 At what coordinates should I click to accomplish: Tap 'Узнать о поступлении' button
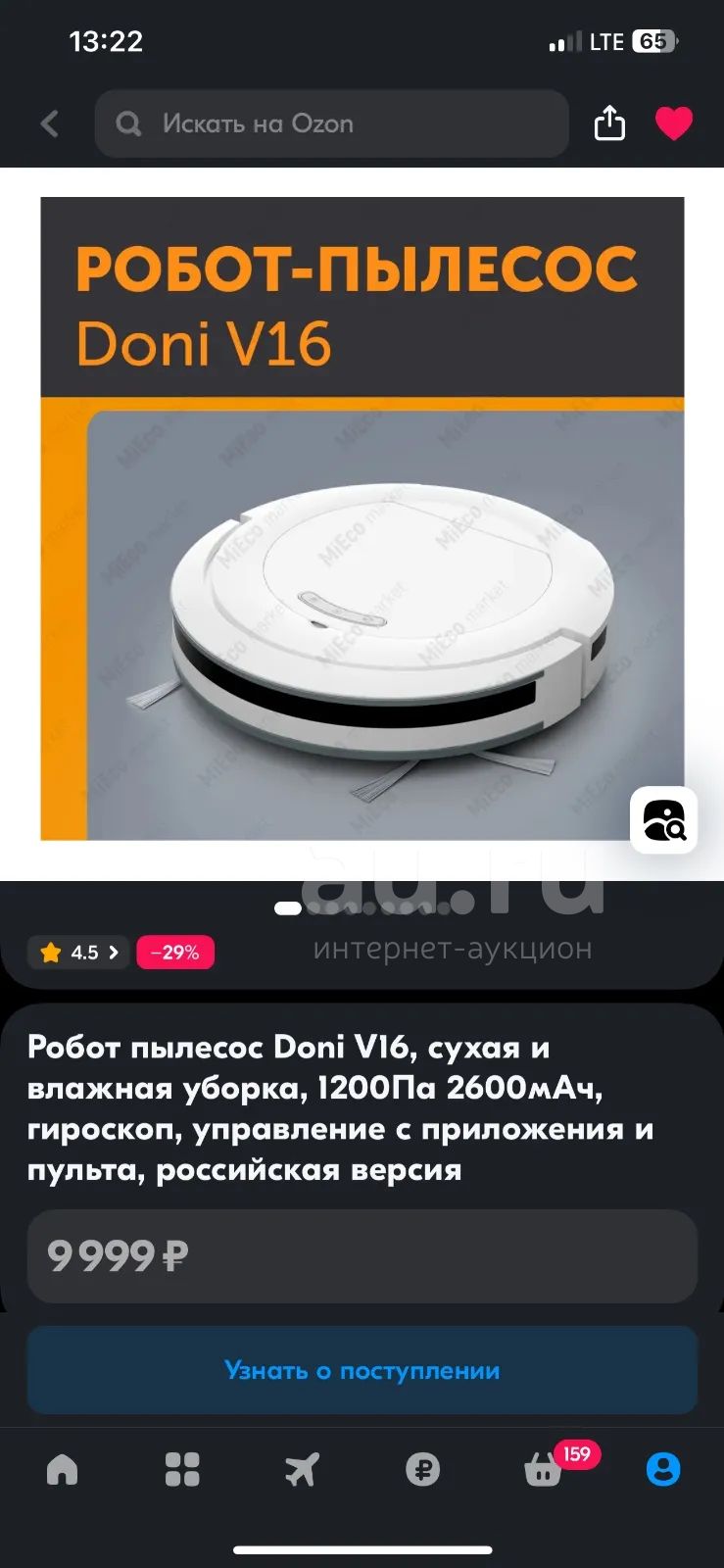point(362,1370)
